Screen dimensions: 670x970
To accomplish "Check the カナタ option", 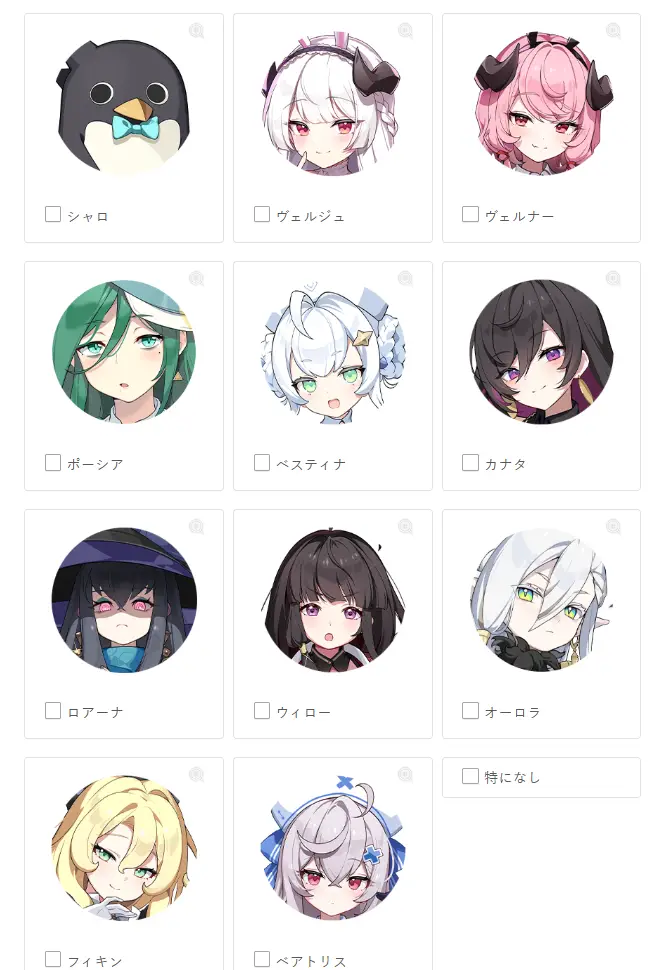I will click(470, 462).
